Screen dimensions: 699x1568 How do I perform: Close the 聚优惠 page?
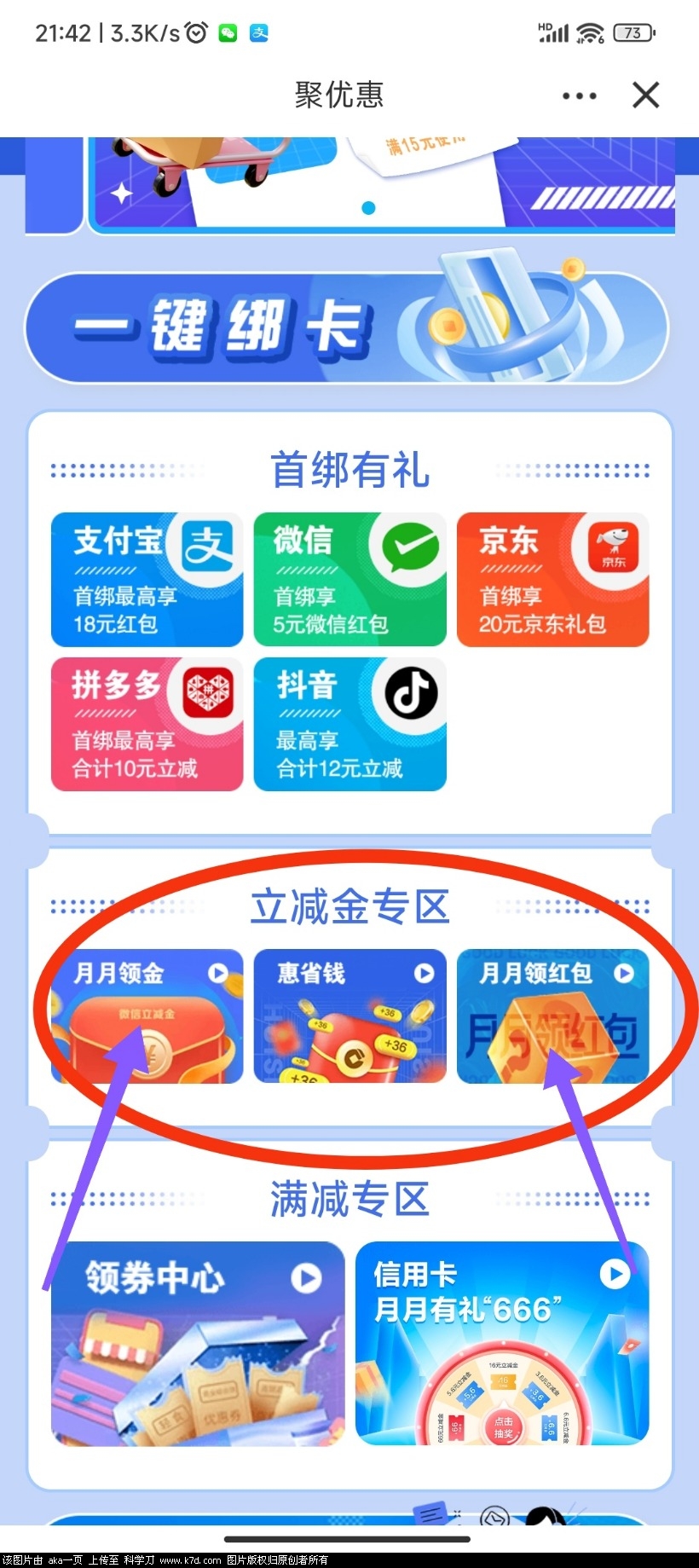point(646,95)
